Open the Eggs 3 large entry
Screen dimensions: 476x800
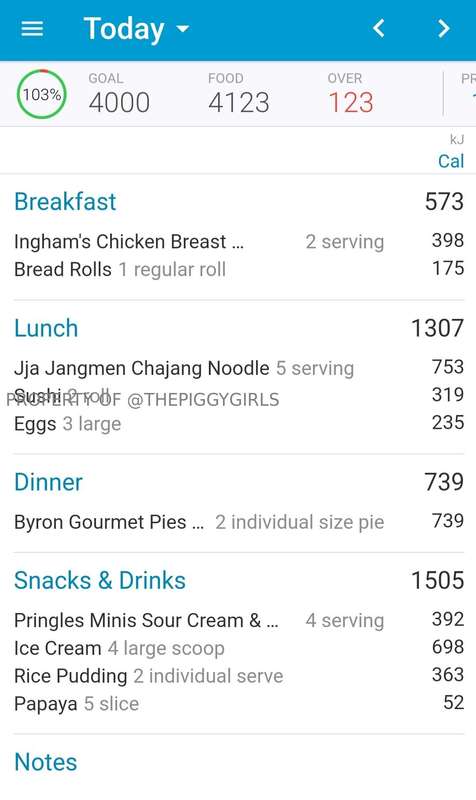pos(239,423)
